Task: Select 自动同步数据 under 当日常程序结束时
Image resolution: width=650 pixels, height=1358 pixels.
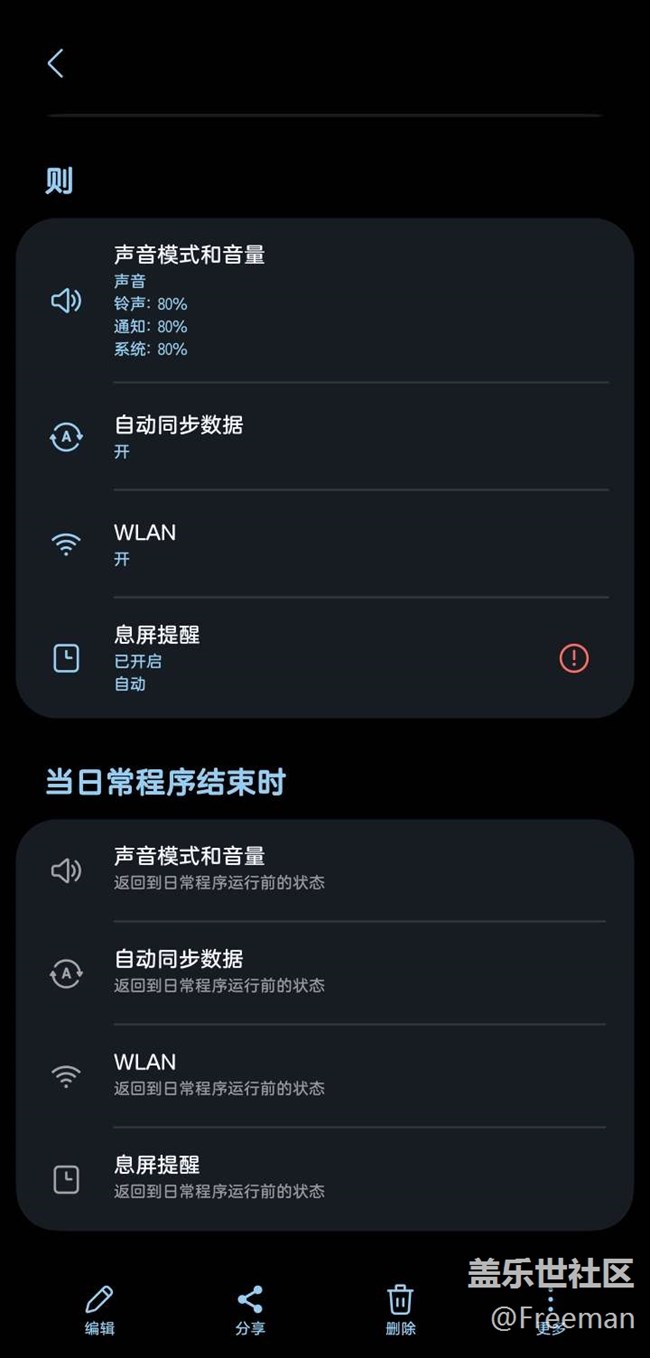Action: tap(324, 971)
